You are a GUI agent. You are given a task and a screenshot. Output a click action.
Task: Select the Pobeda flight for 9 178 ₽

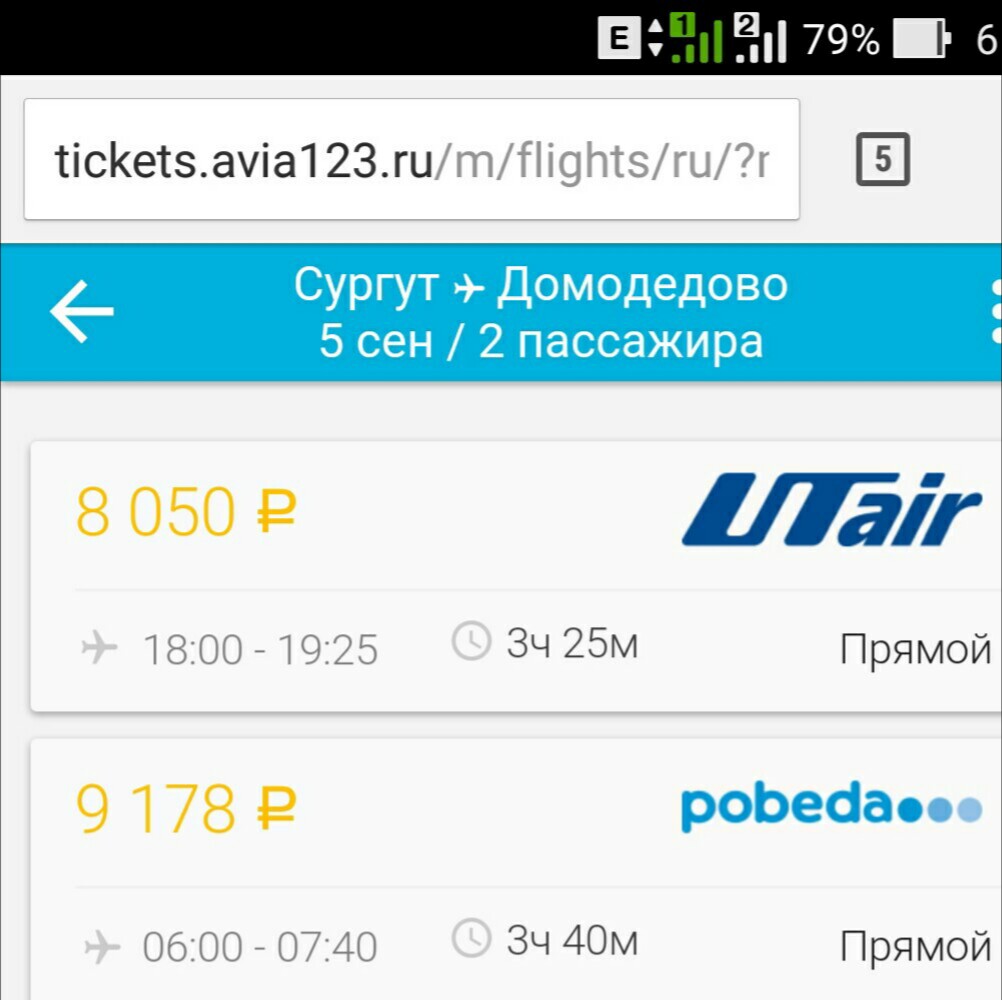click(x=515, y=870)
